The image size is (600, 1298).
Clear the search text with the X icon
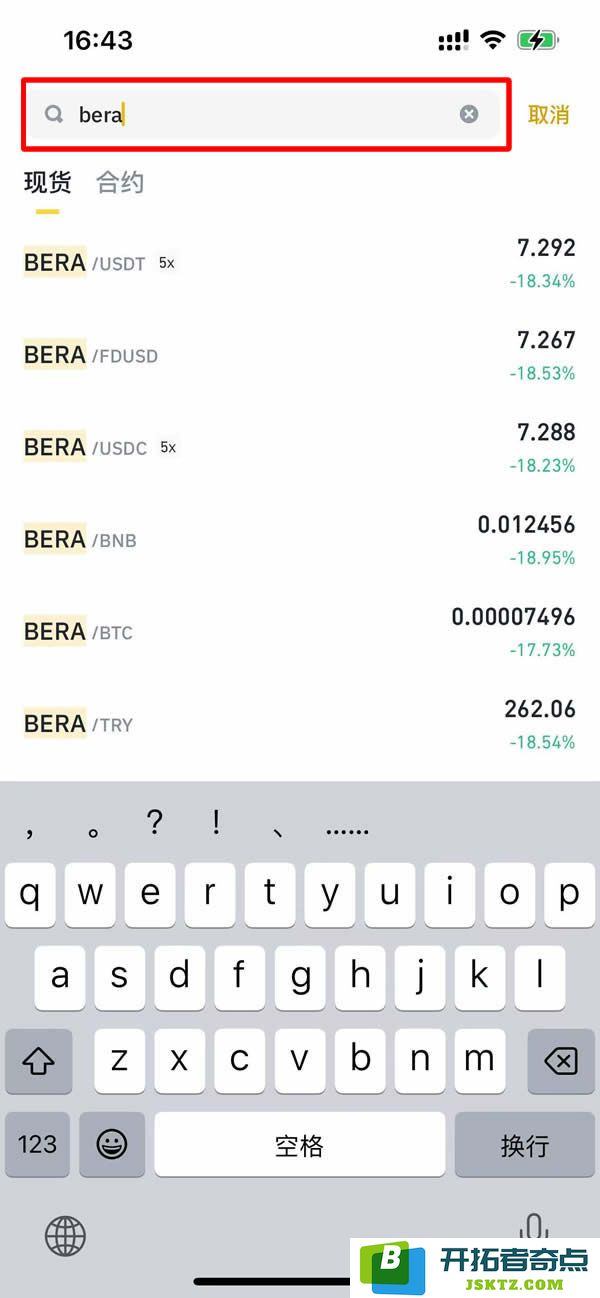[469, 114]
